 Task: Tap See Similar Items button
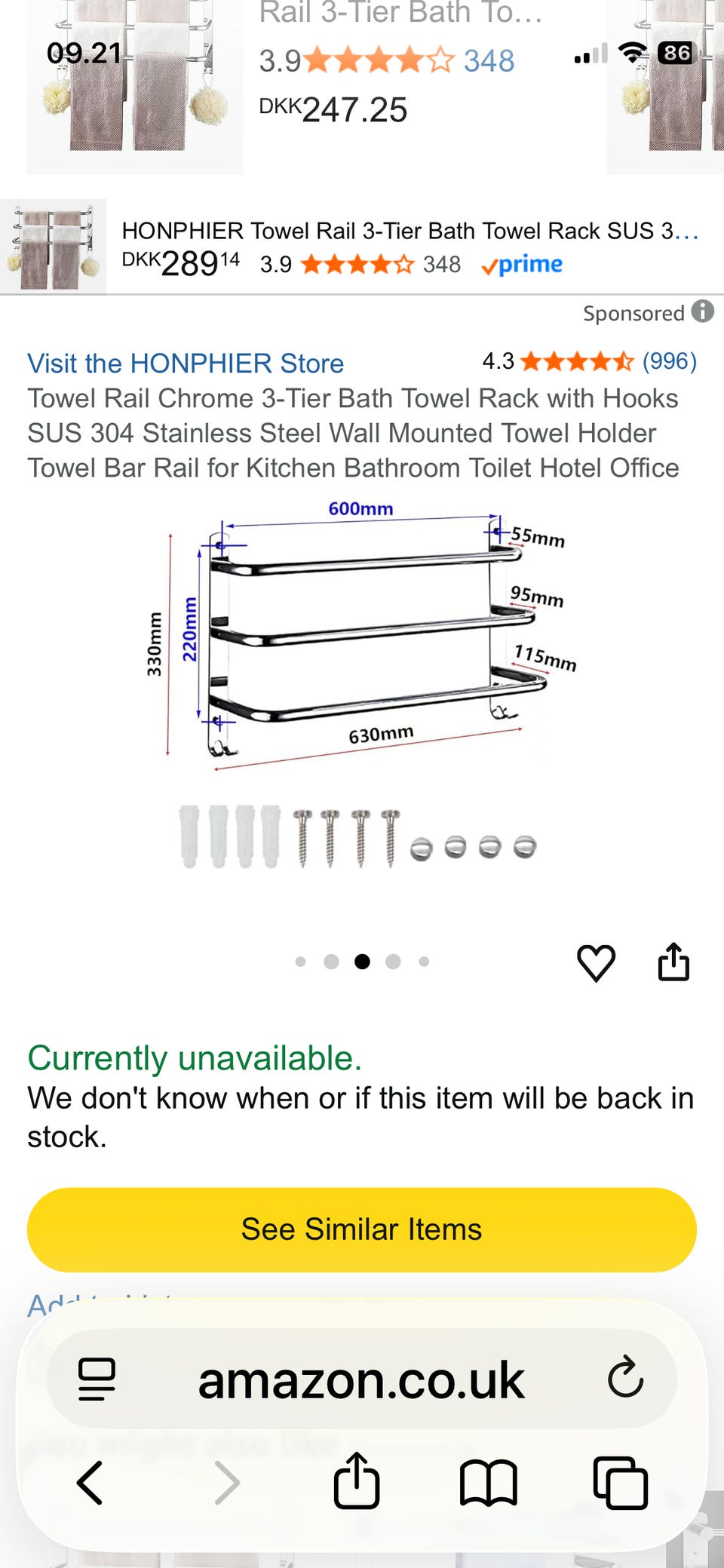click(362, 1229)
